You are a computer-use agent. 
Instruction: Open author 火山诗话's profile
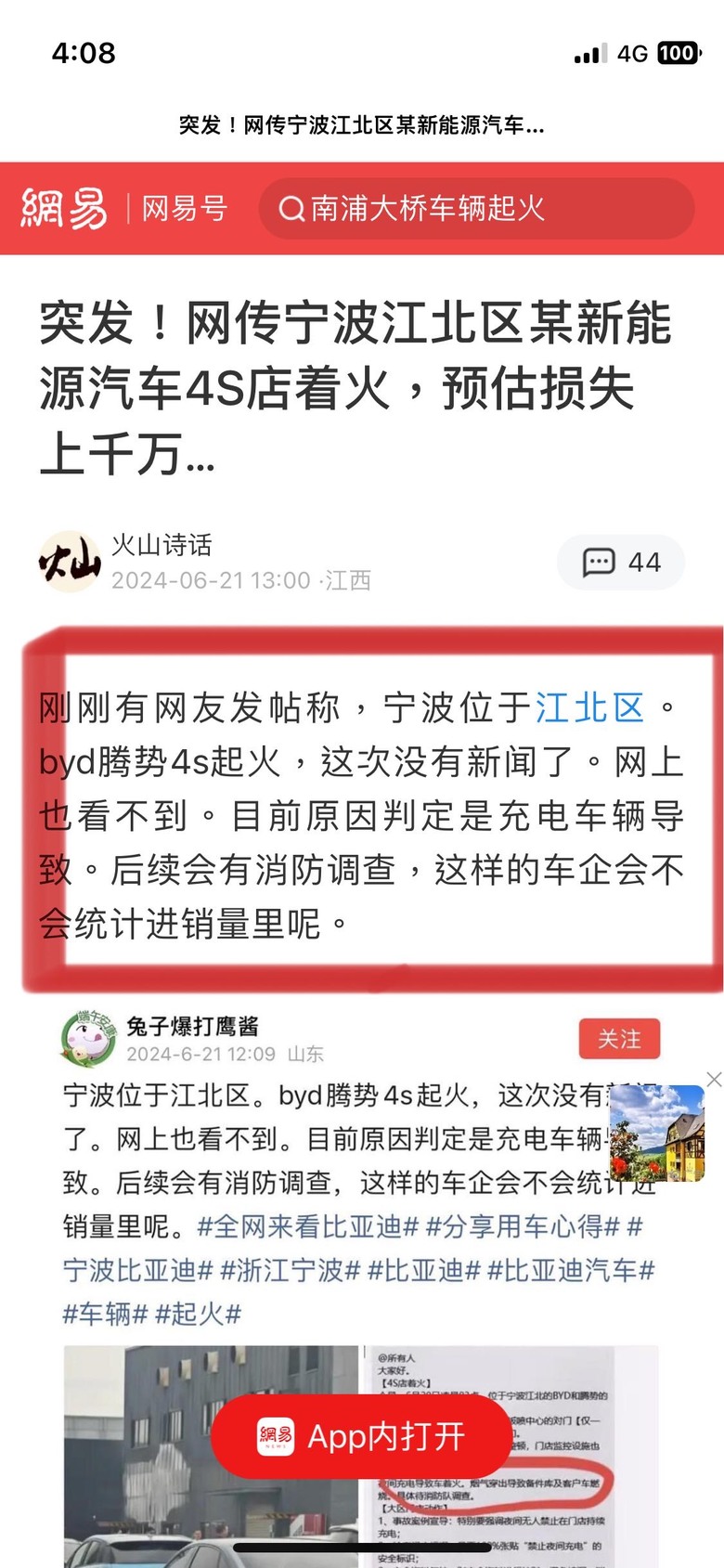(x=162, y=545)
